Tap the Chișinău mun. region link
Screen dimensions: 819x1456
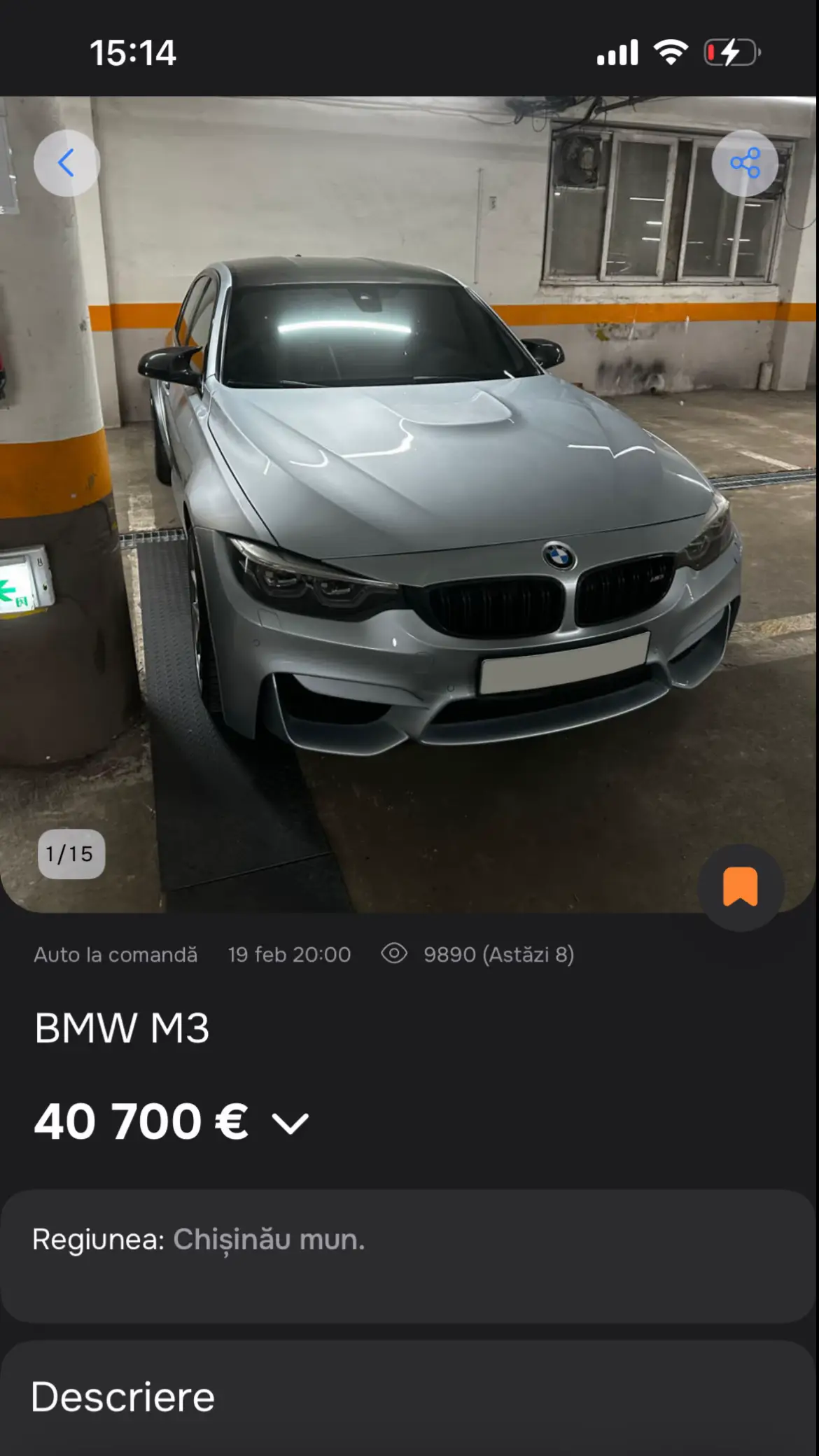coord(269,1240)
